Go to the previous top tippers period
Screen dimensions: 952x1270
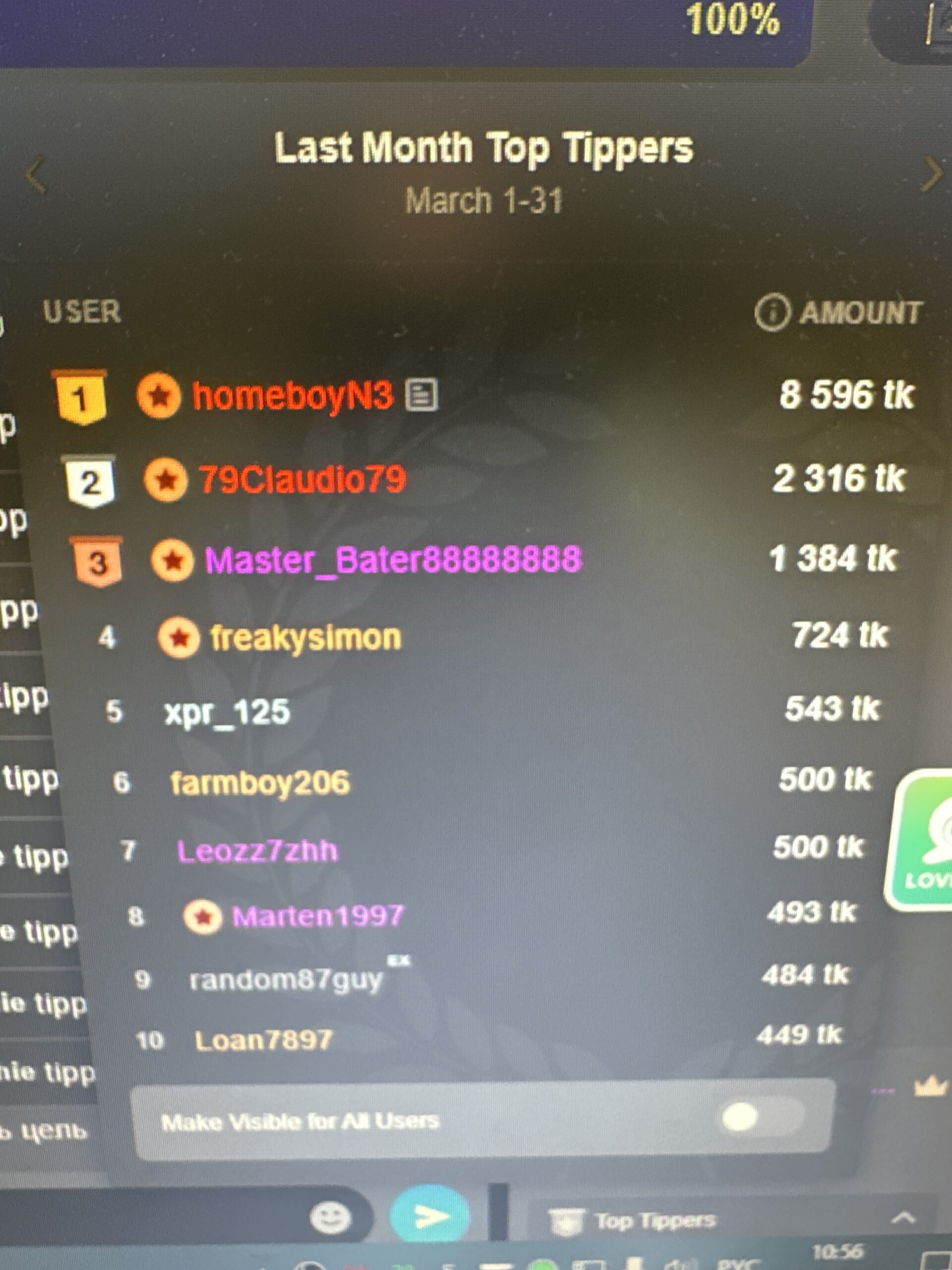pos(36,175)
